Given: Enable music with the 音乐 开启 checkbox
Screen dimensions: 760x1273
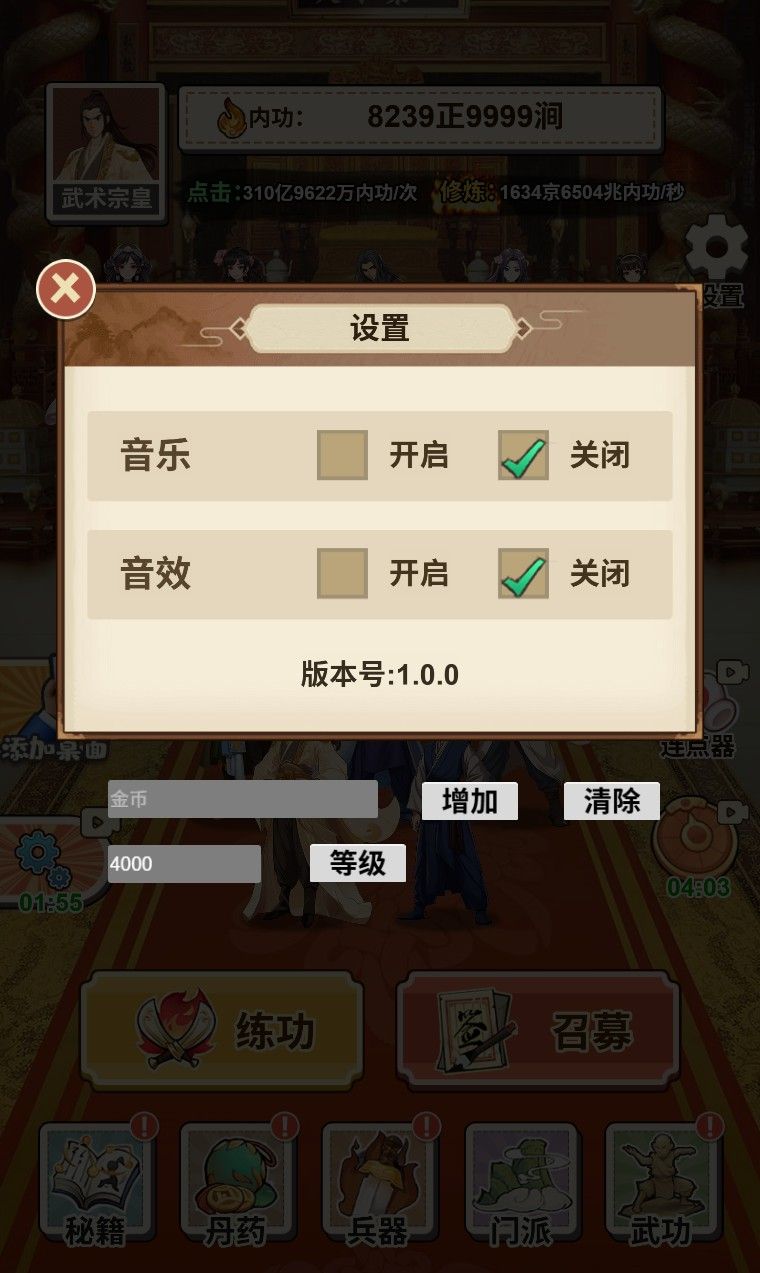Looking at the screenshot, I should [342, 455].
